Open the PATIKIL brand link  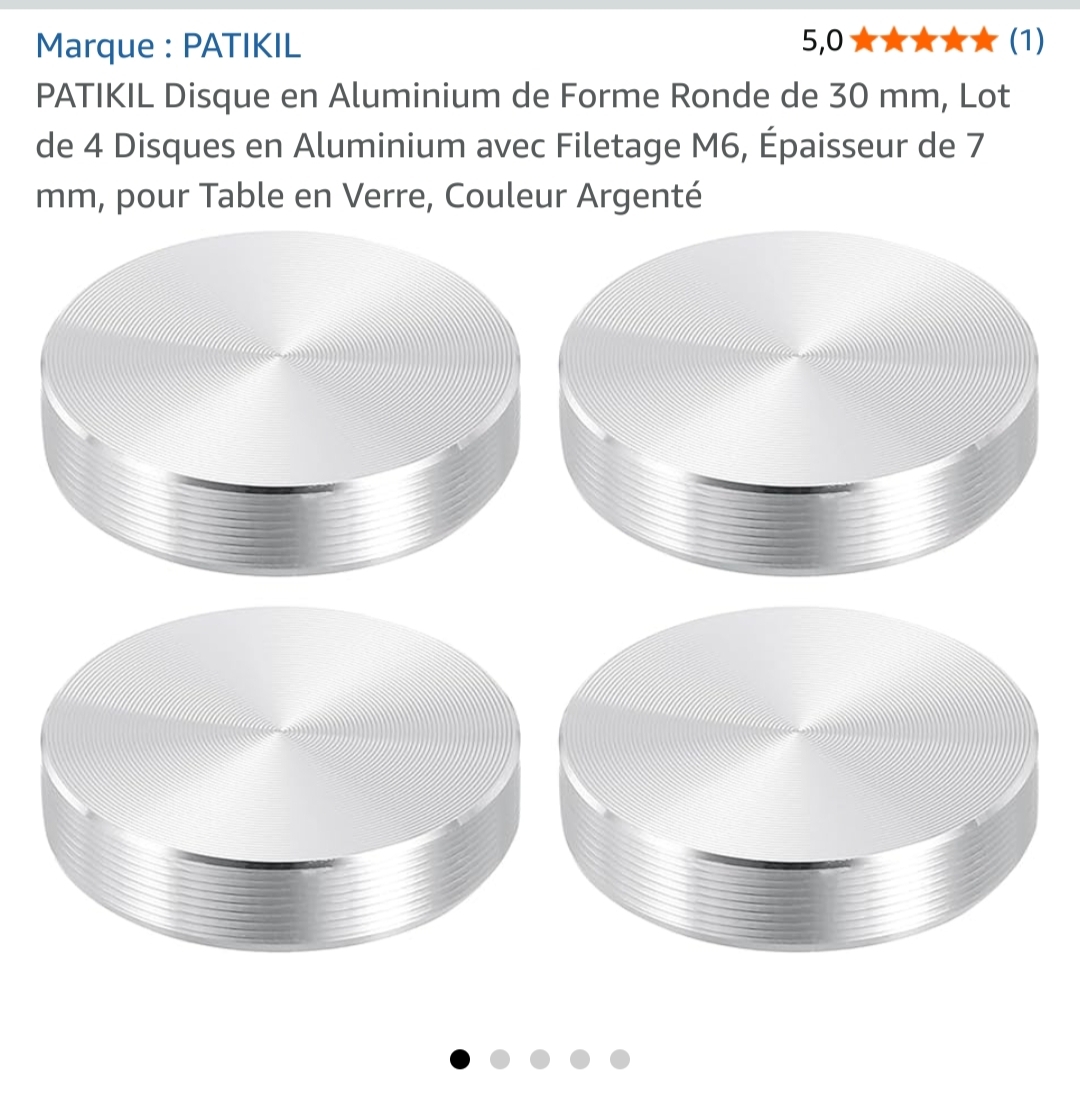tap(168, 45)
